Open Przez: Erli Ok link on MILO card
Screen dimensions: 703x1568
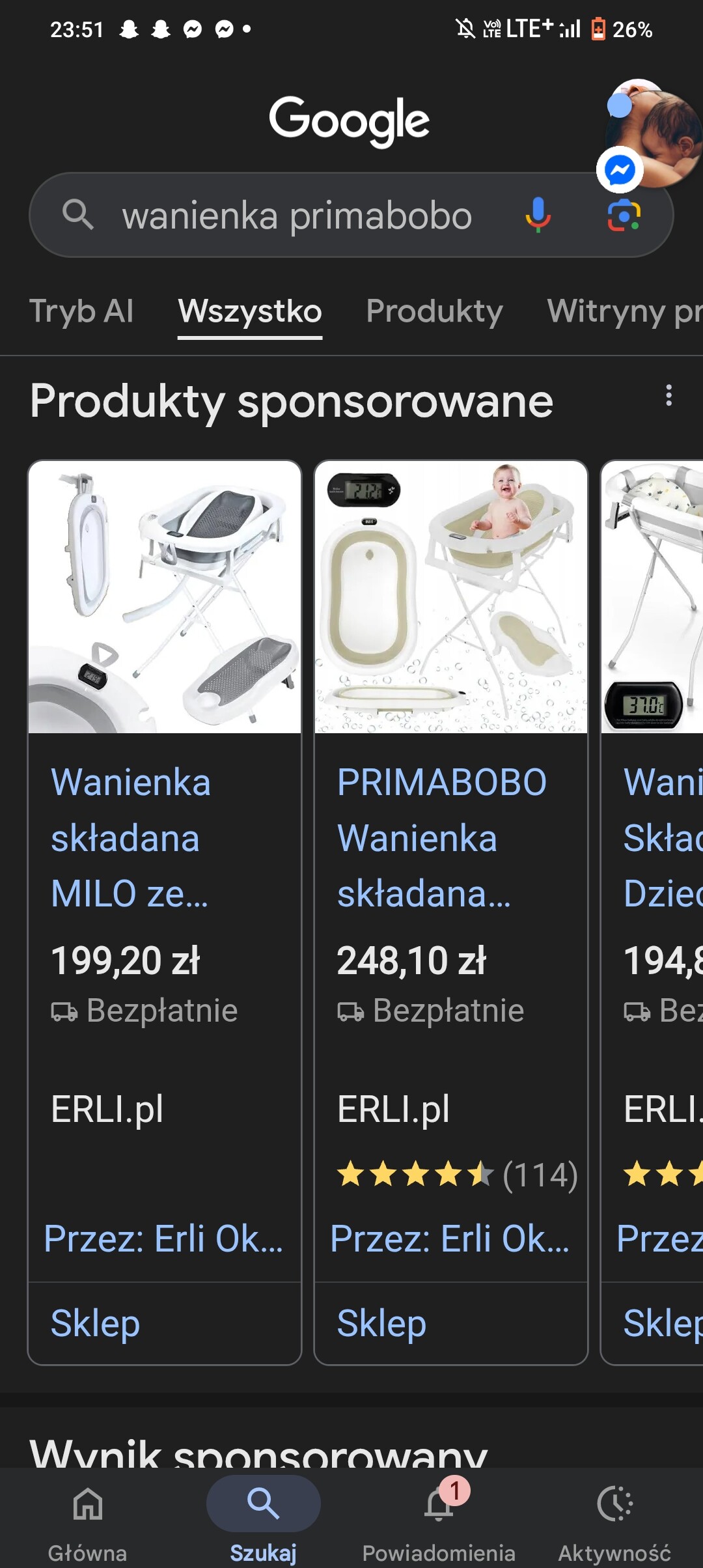(x=163, y=1239)
